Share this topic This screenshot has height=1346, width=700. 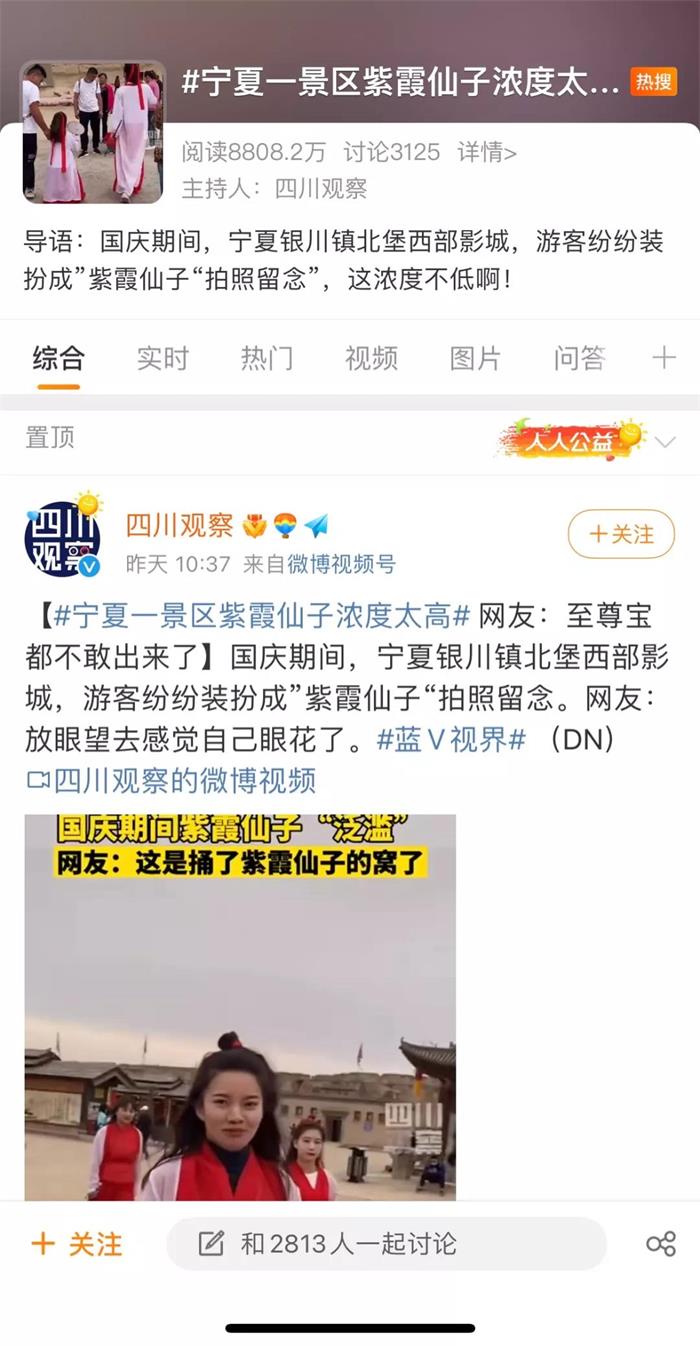point(661,1243)
